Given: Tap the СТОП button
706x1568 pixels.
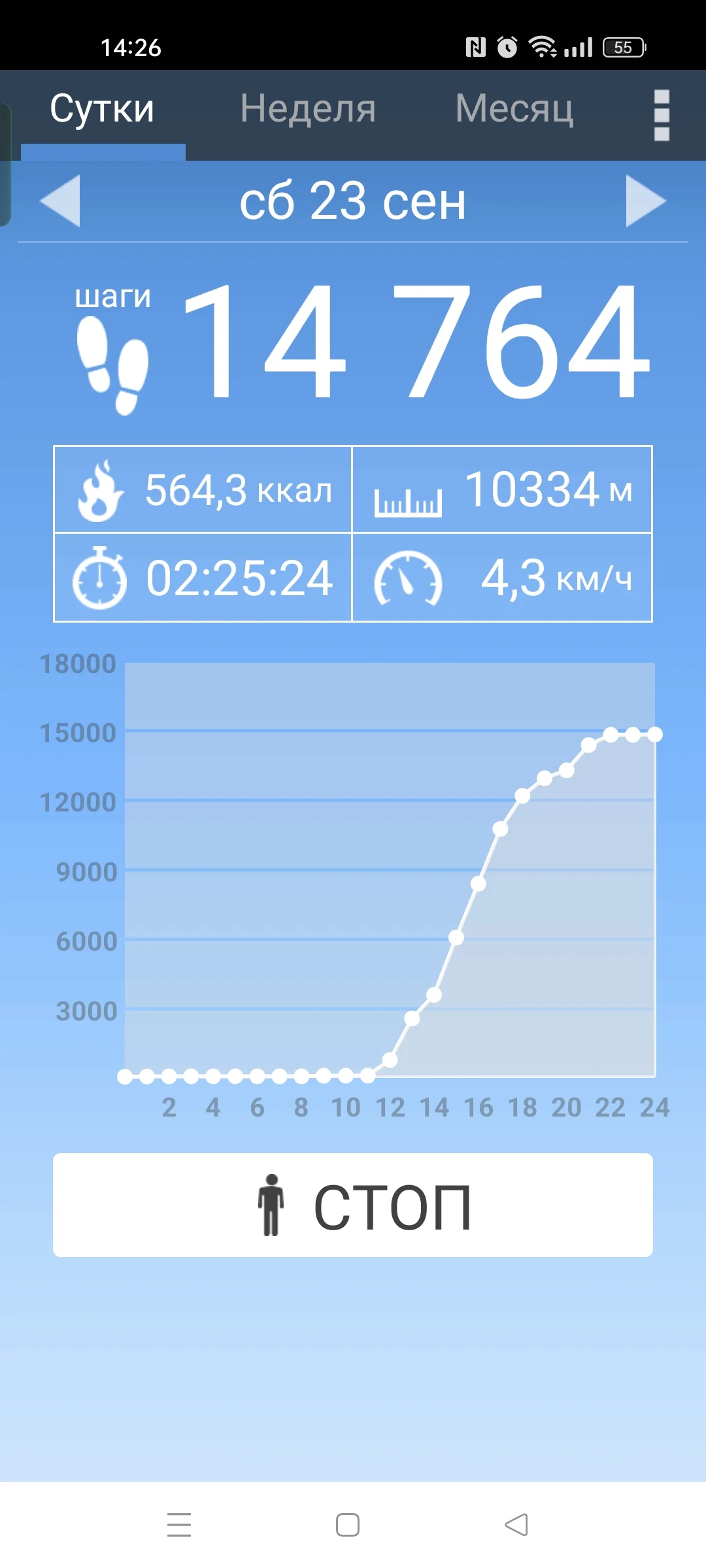Looking at the screenshot, I should click(353, 1205).
